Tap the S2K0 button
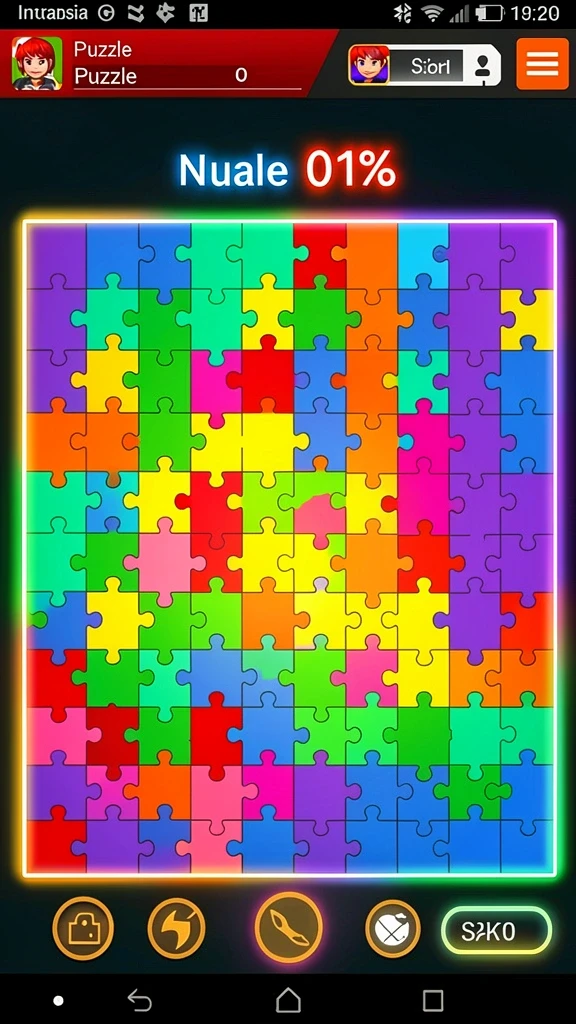Viewport: 576px width, 1024px height. 497,931
